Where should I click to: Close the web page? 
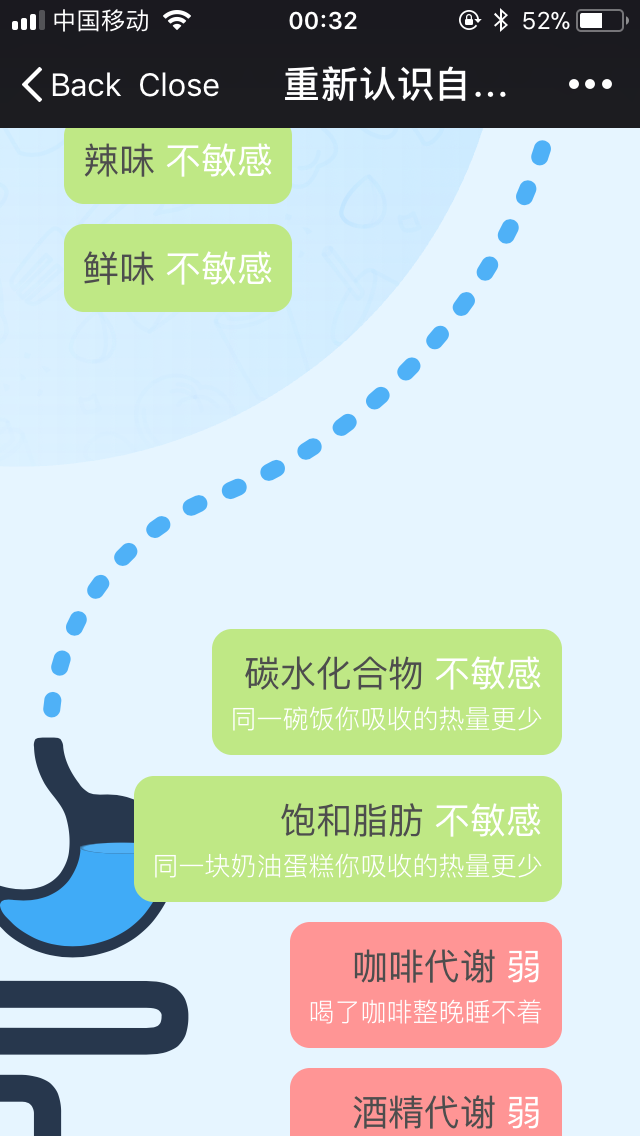pyautogui.click(x=179, y=85)
